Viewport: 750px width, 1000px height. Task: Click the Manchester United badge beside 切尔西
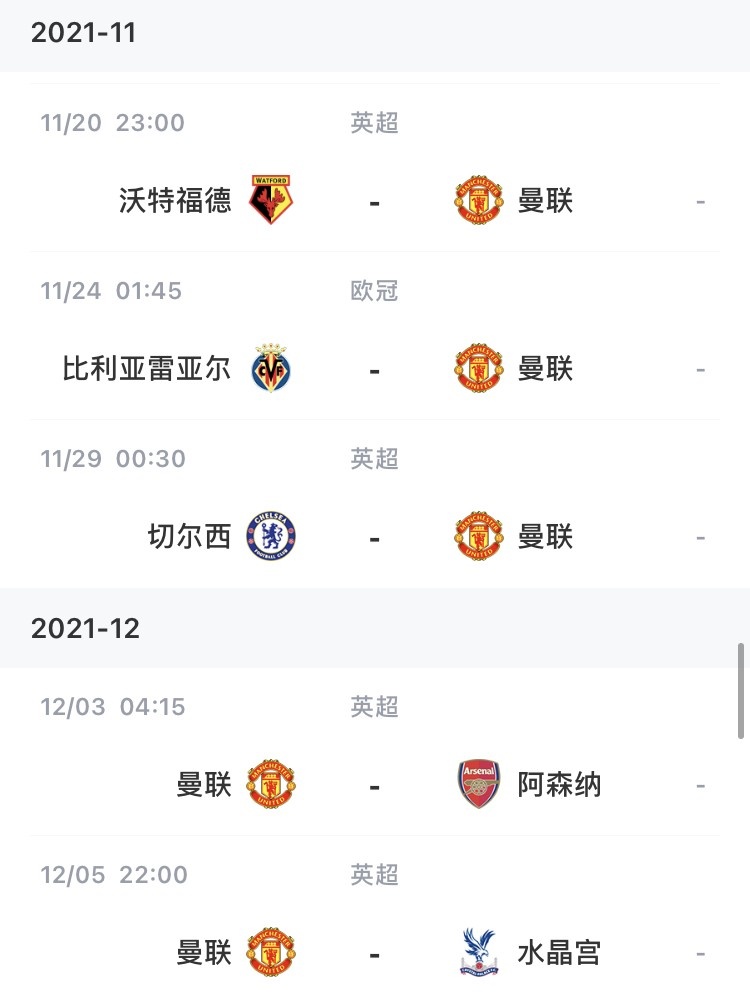(478, 536)
